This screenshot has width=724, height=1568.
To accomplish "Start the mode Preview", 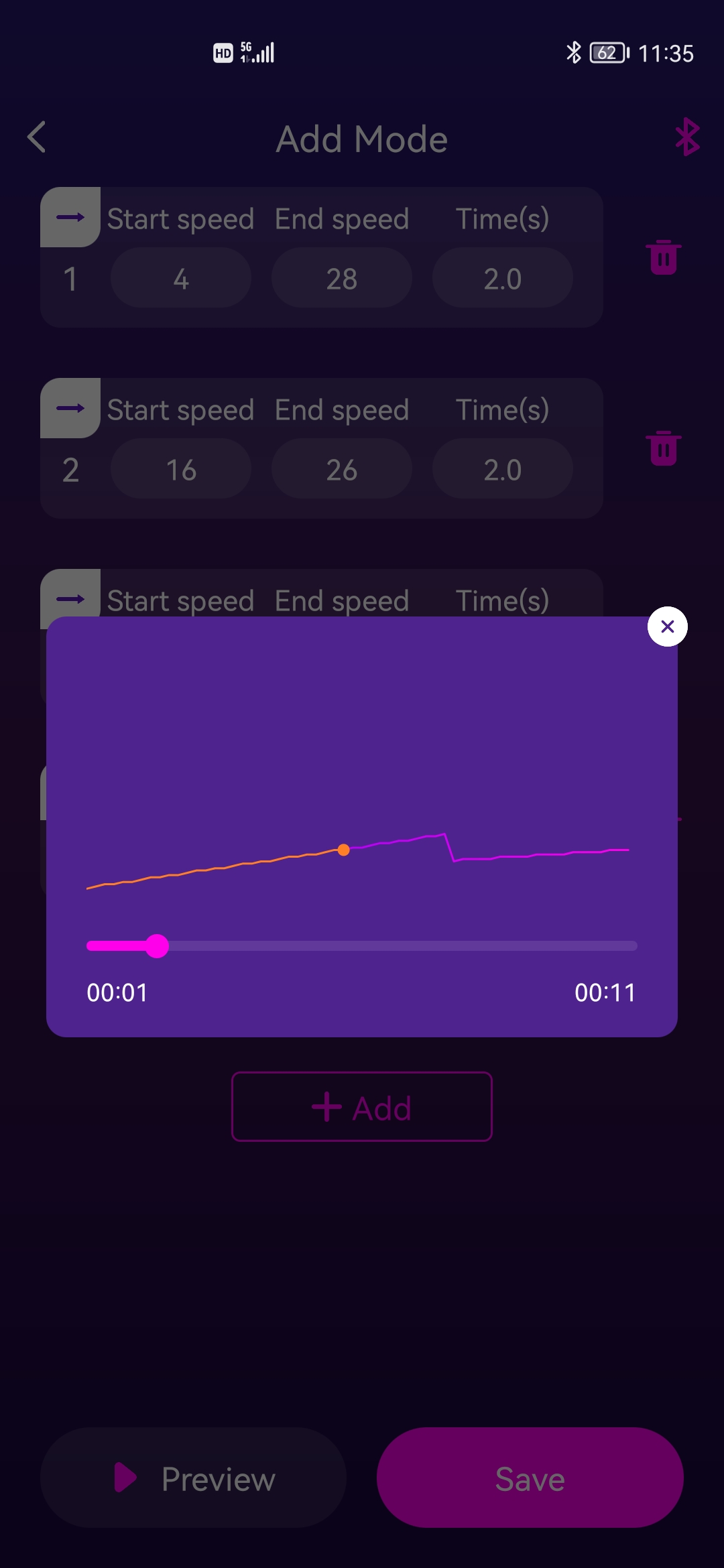I will [x=193, y=1478].
